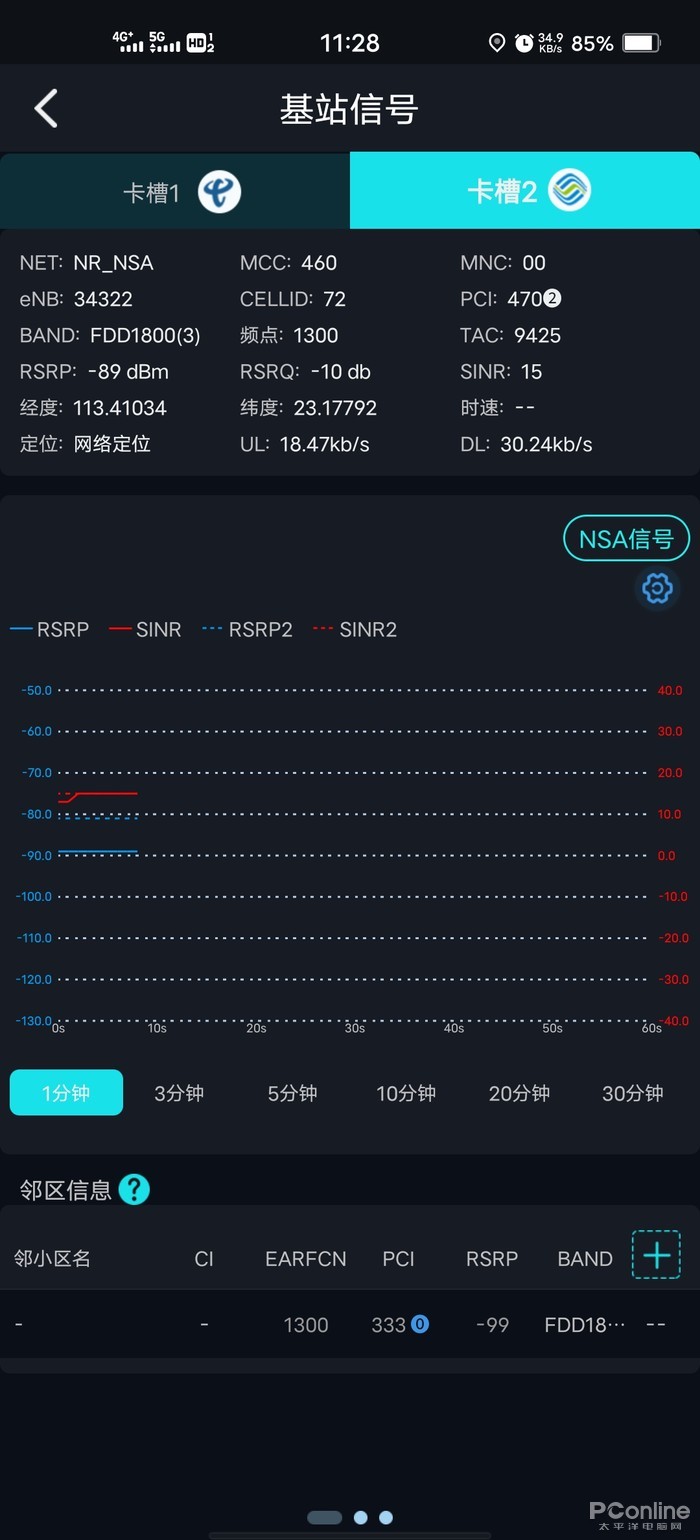The width and height of the screenshot is (700, 1540).
Task: Select the 卡槽2 SIM tab
Action: (x=525, y=191)
